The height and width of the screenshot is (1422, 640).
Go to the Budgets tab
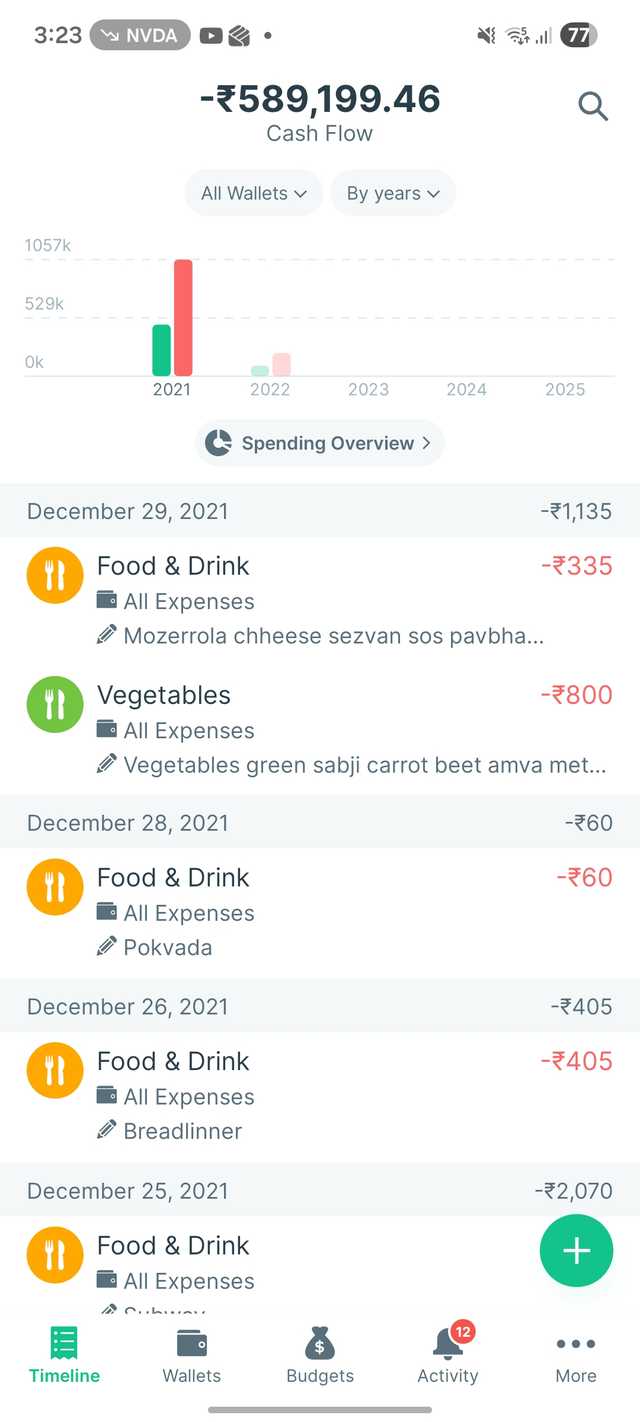[320, 1355]
